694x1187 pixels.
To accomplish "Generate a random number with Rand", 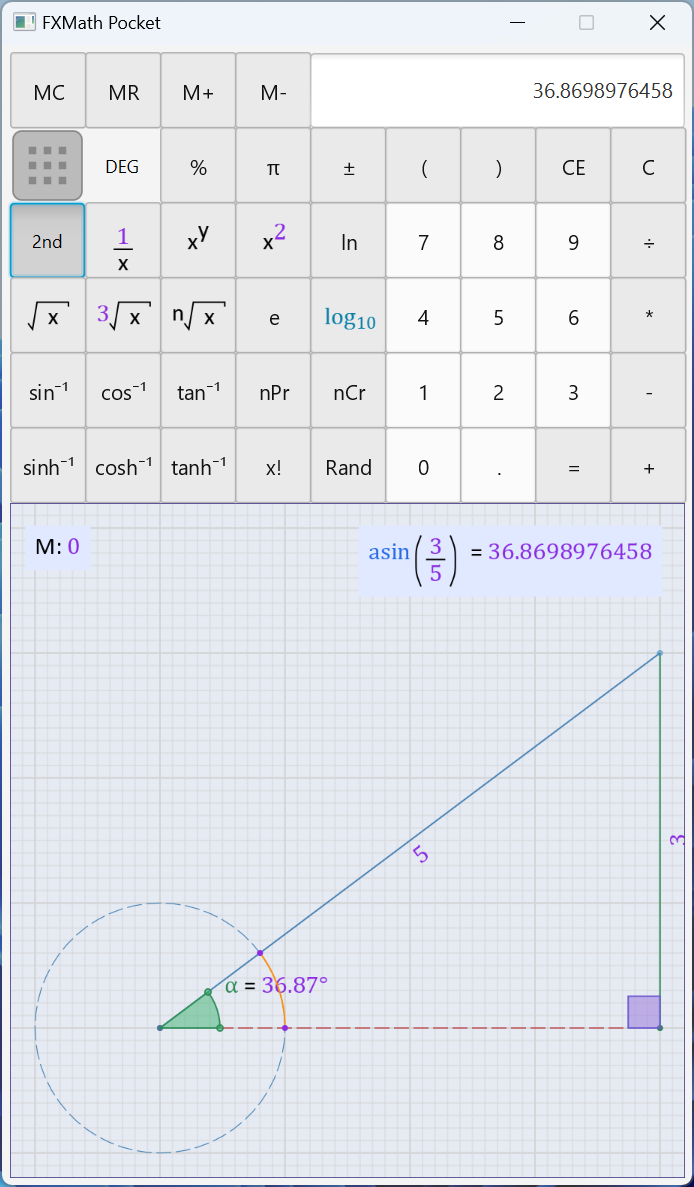I will coord(348,467).
